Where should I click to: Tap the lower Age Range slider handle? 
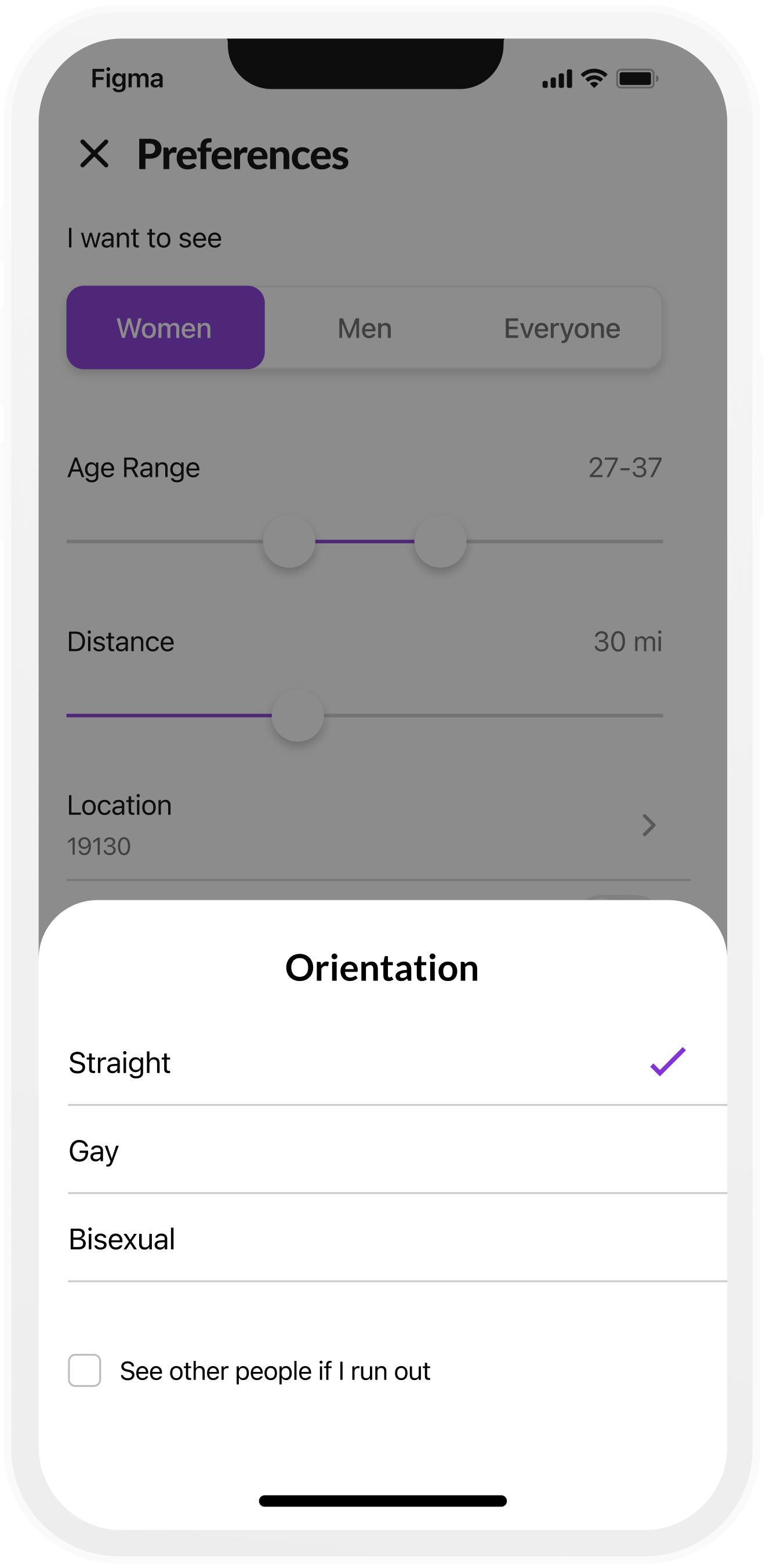tap(289, 541)
